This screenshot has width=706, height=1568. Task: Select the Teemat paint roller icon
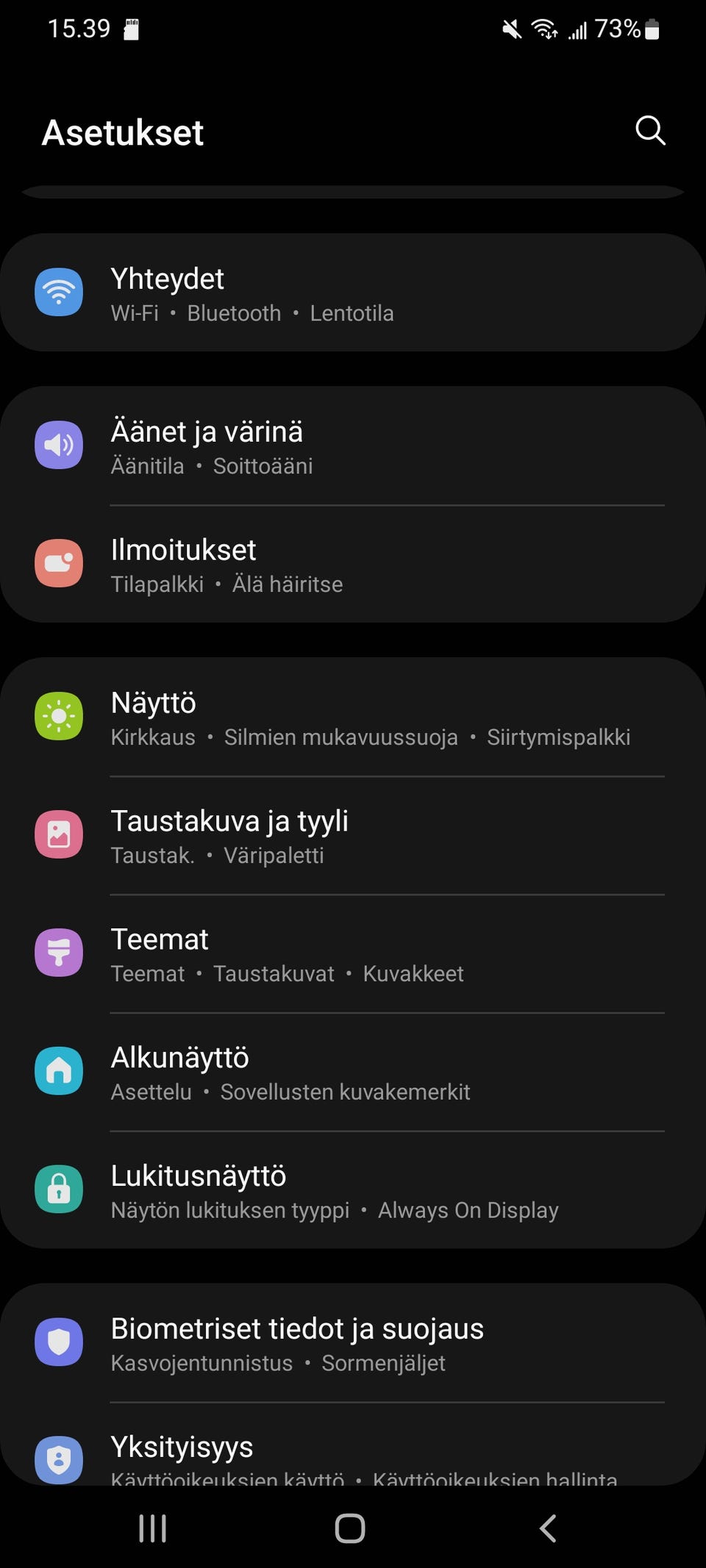click(x=59, y=953)
